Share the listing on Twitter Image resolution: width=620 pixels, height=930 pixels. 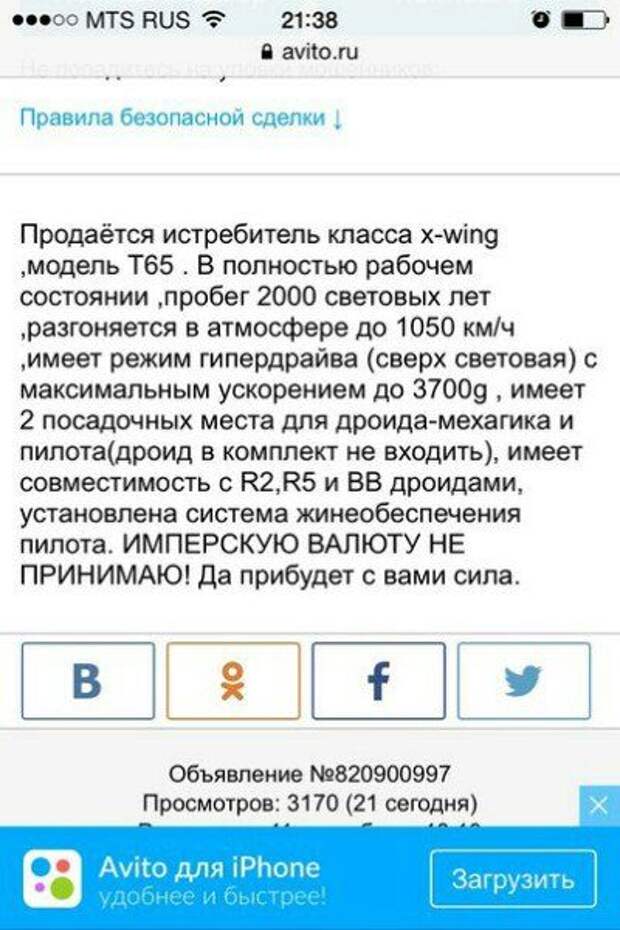coord(523,682)
